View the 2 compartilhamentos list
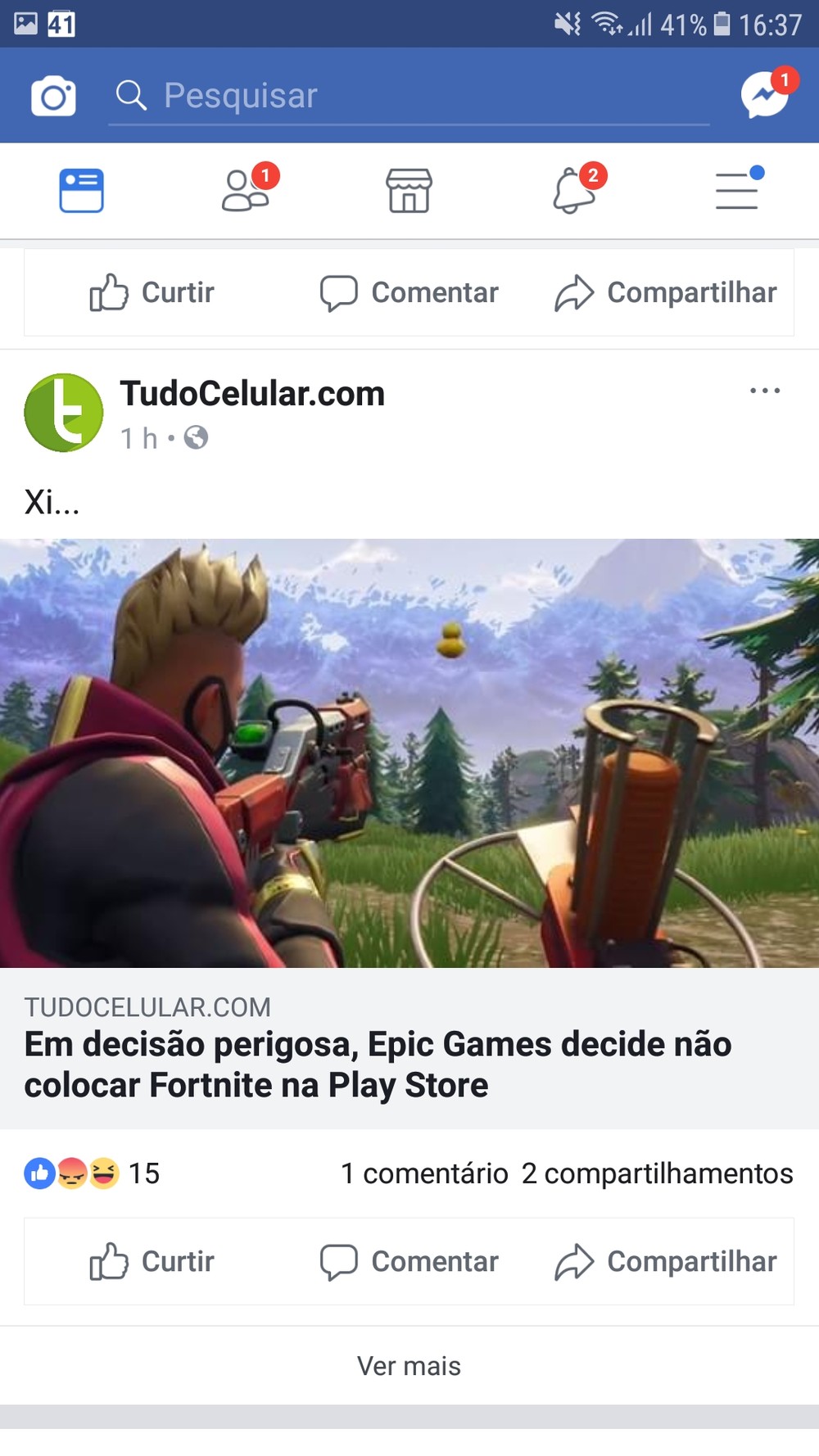This screenshot has height=1456, width=819. tap(657, 1173)
